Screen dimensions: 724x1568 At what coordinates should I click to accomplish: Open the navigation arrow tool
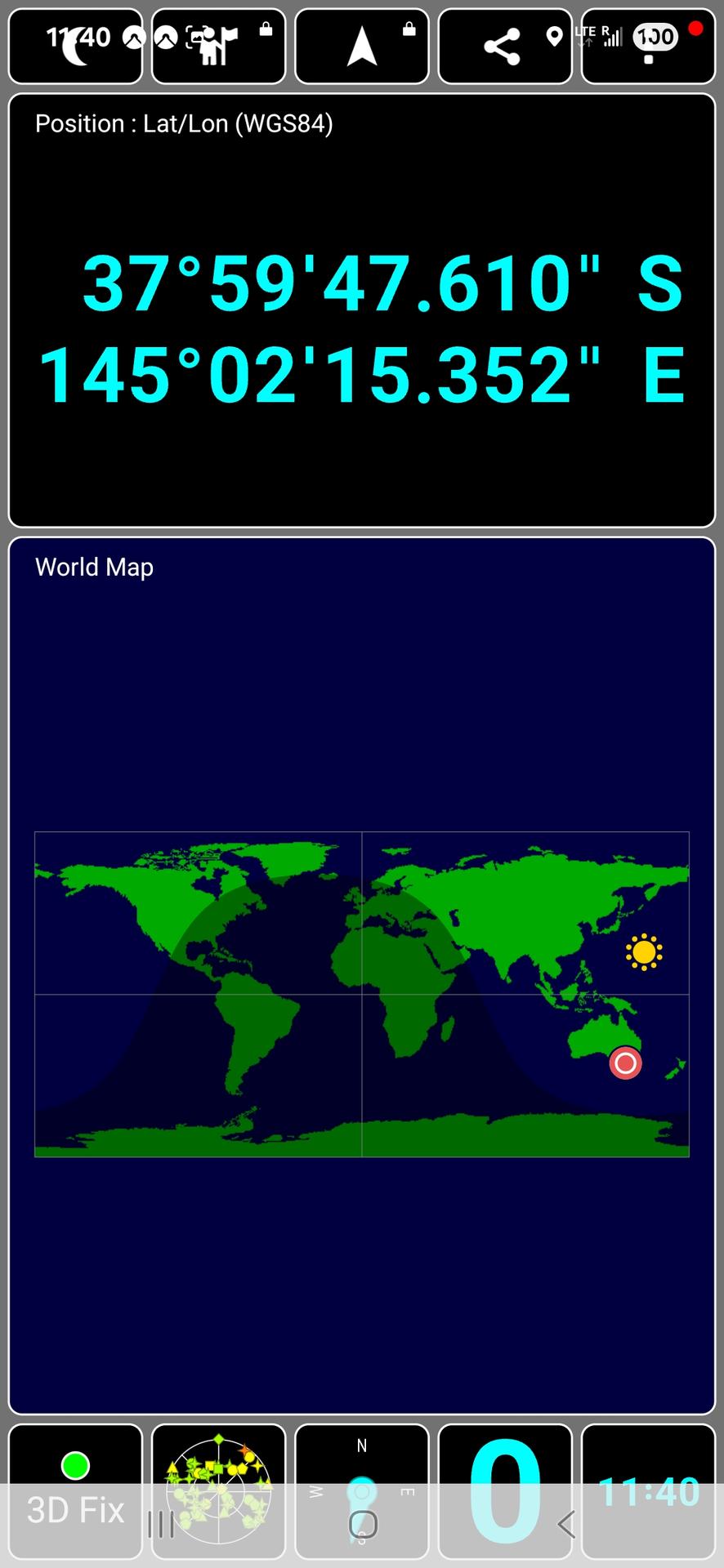361,47
